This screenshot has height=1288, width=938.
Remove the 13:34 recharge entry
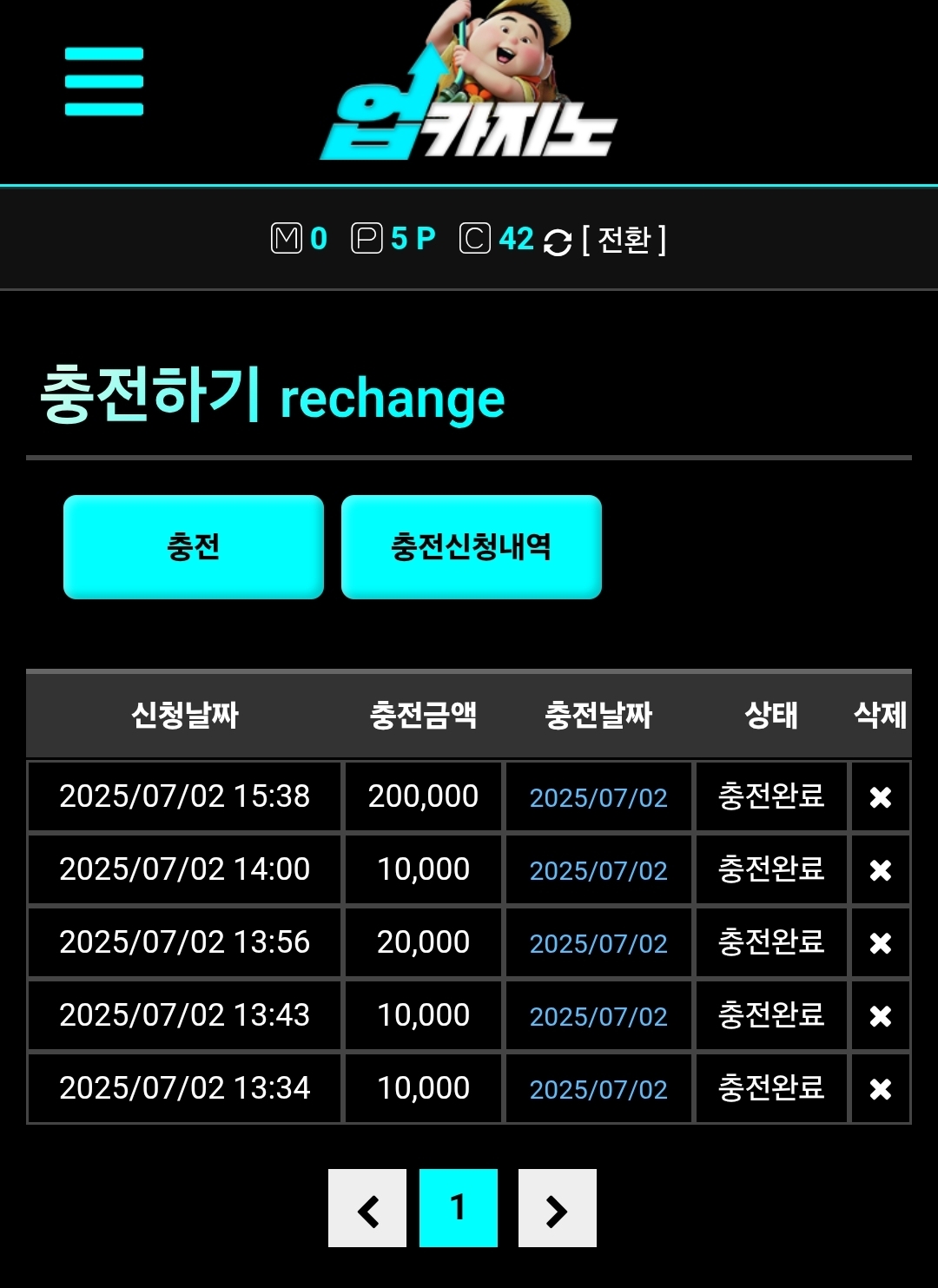click(880, 1089)
